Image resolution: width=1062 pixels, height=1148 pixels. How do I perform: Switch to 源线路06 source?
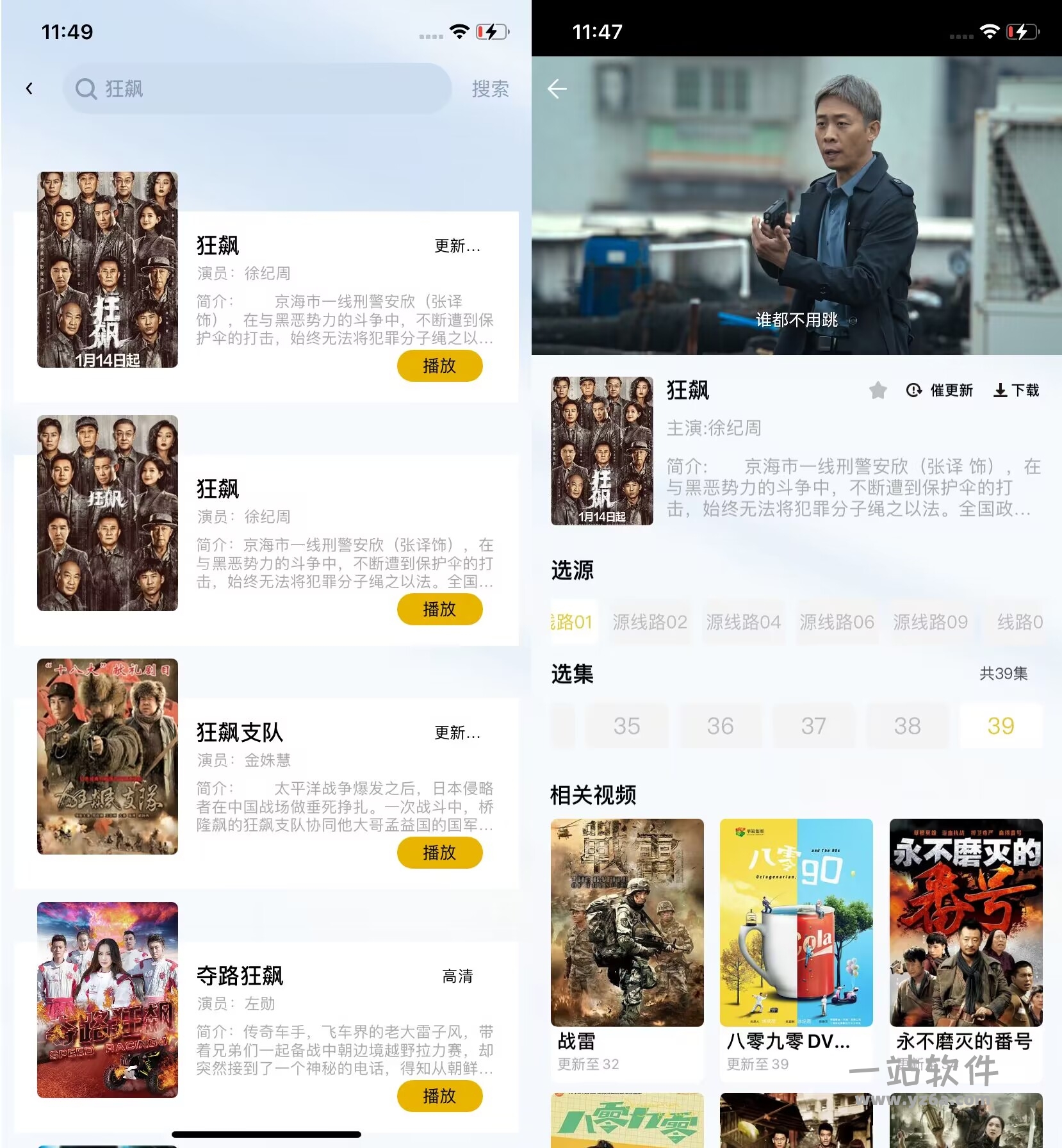(837, 621)
